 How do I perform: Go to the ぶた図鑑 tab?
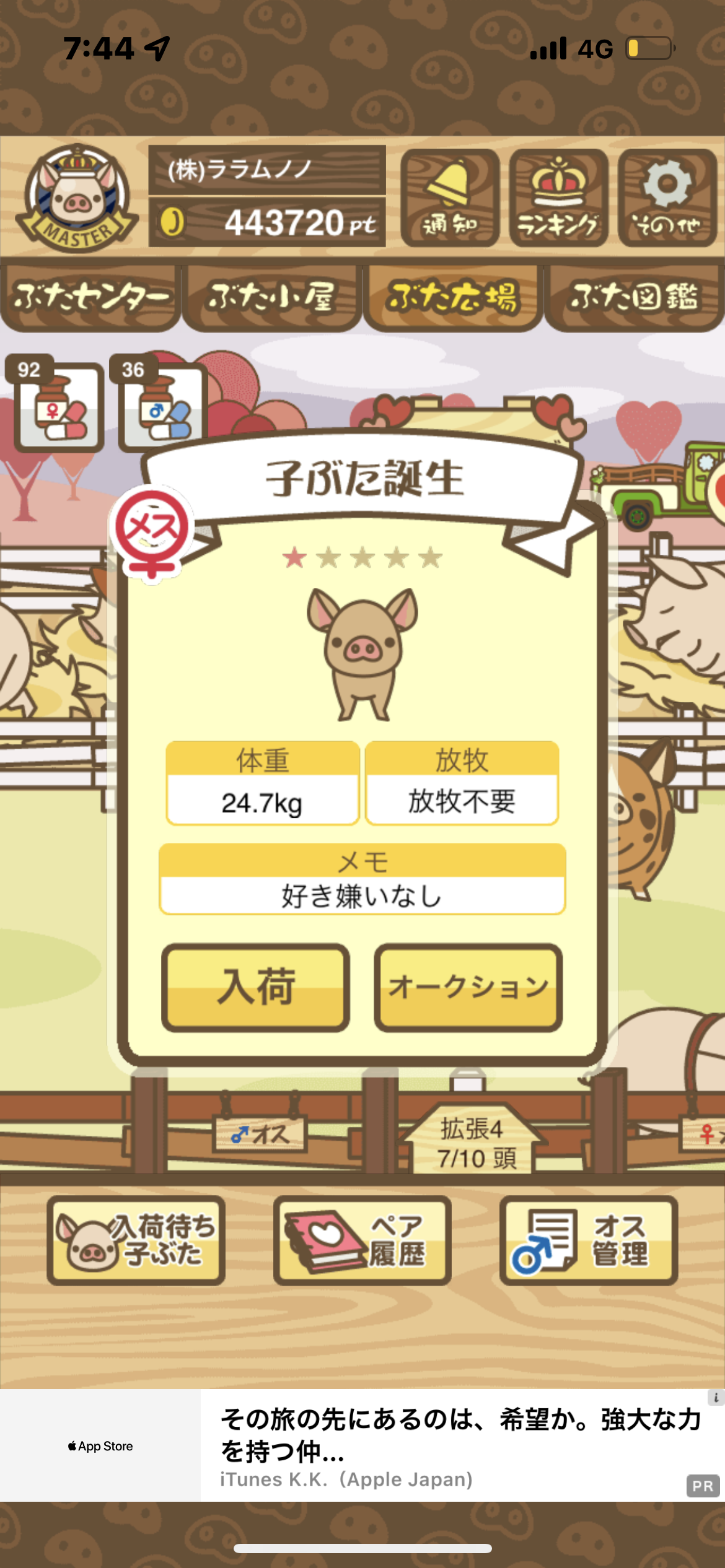coord(634,298)
